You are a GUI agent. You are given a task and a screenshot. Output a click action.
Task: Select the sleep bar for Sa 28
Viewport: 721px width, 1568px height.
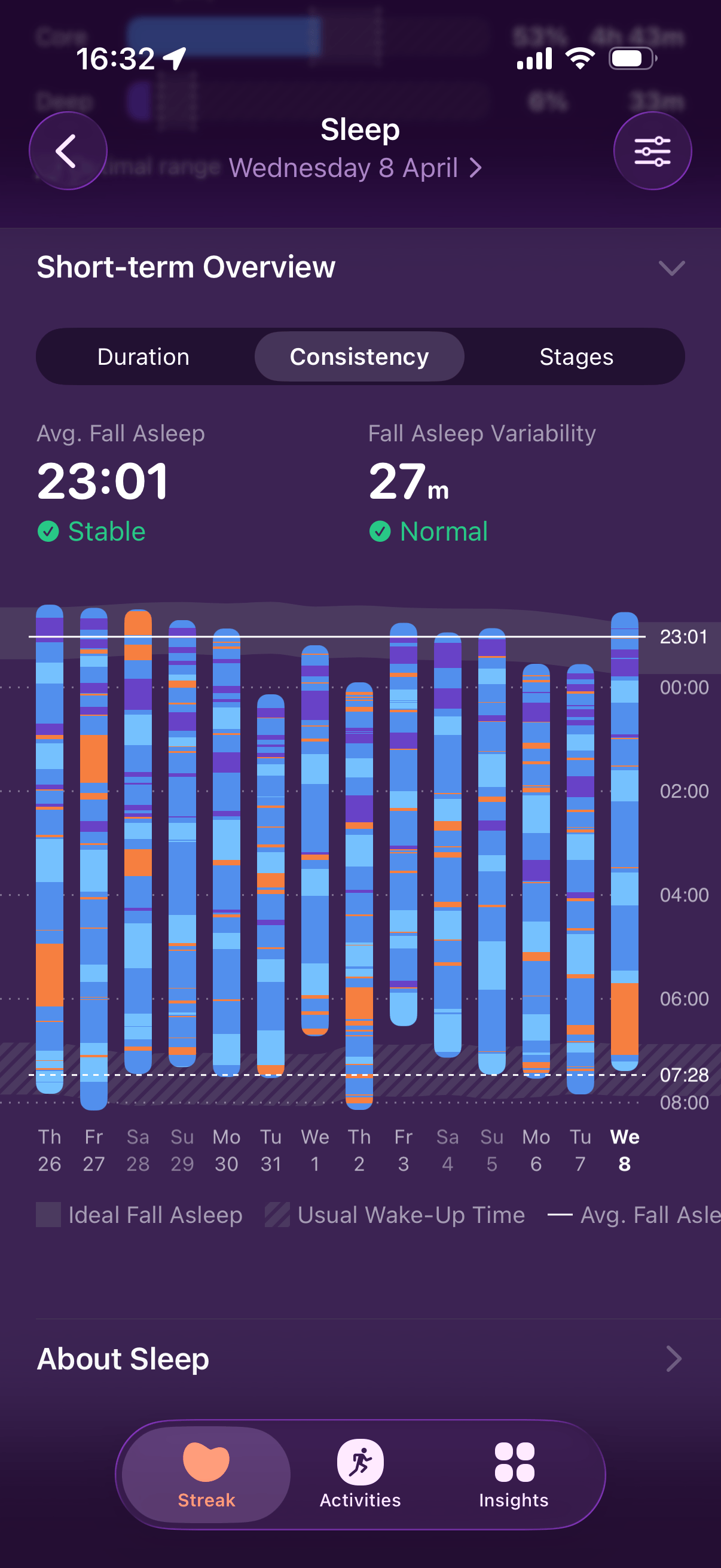coord(138,842)
